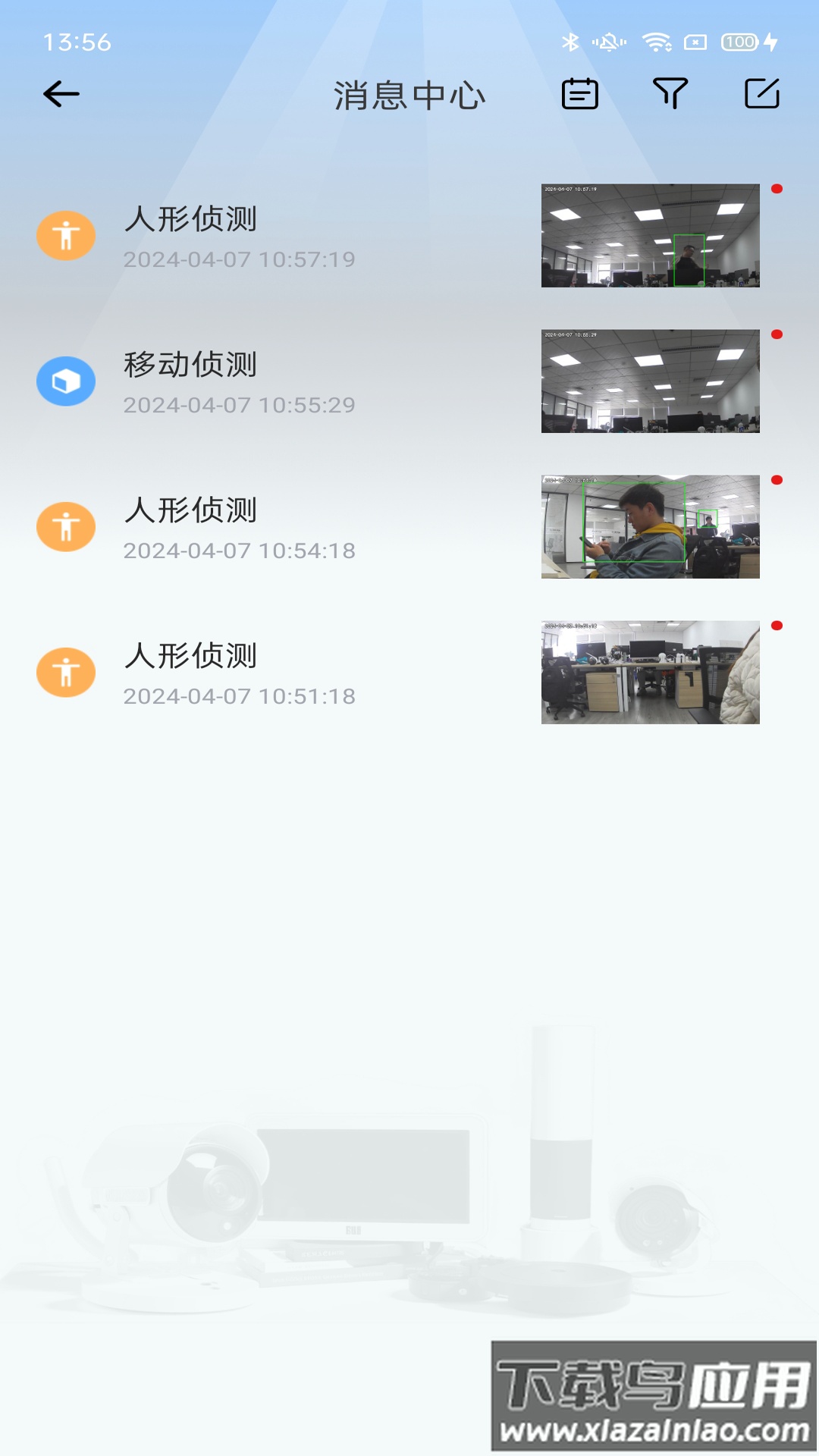Open the message filter icon
Screen dimensions: 819x1456
[670, 93]
